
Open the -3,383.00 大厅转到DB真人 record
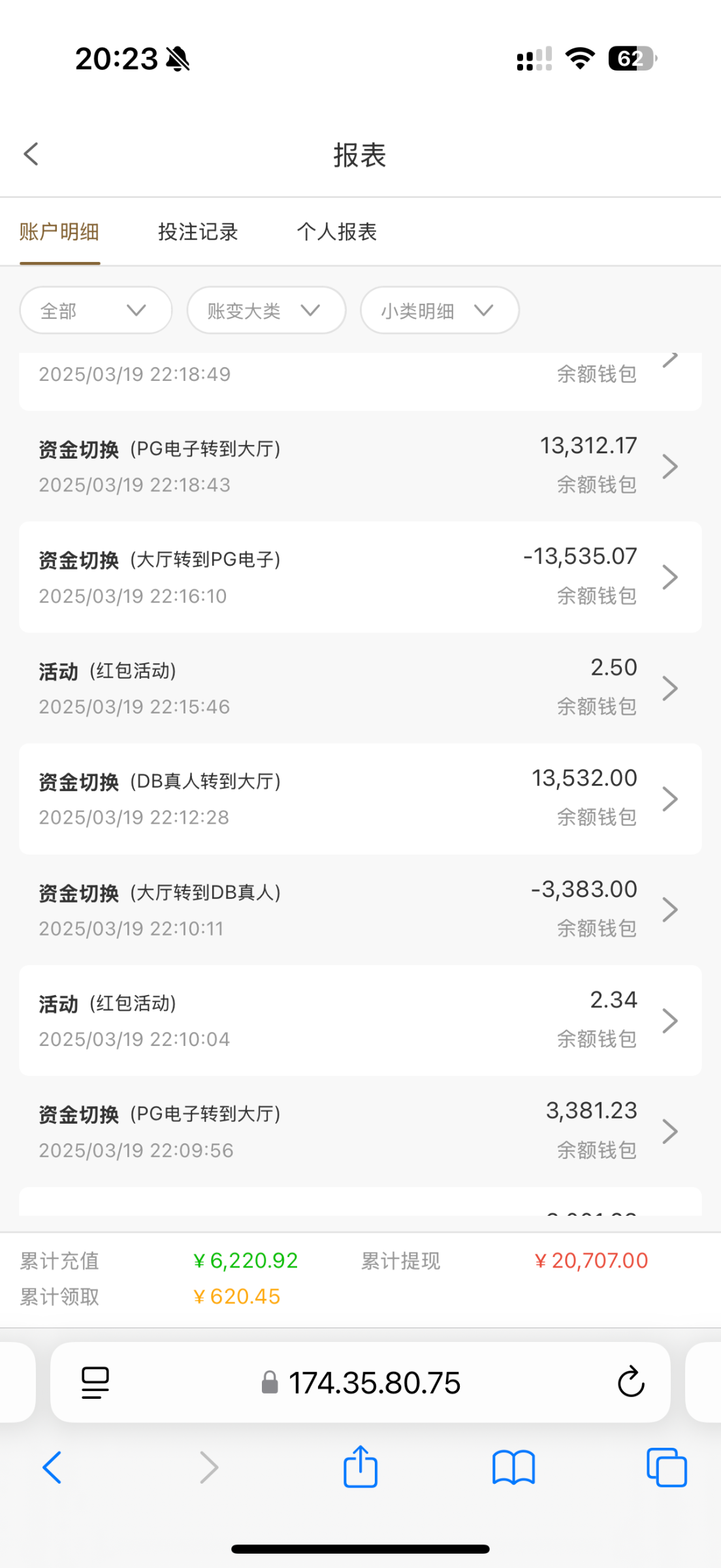[360, 909]
